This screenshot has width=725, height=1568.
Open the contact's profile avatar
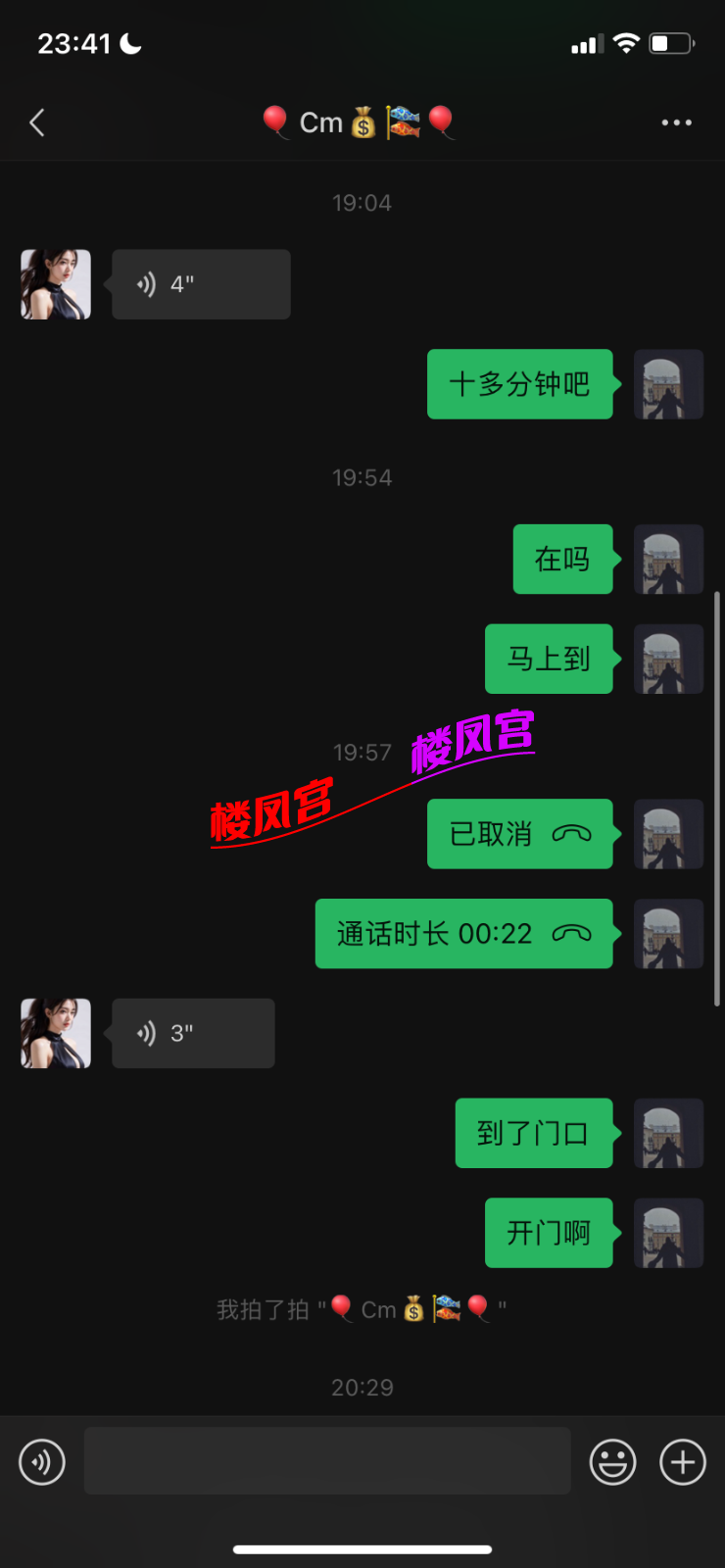(x=55, y=284)
